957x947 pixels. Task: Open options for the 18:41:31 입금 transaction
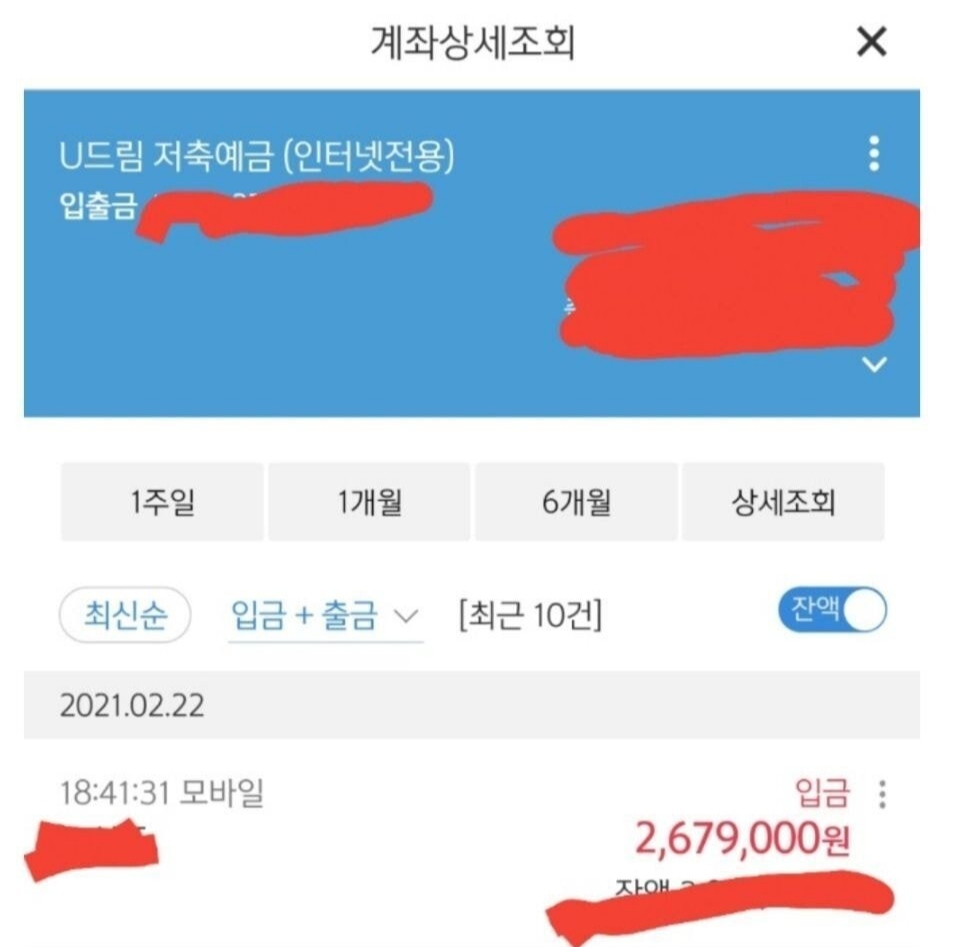tap(882, 795)
